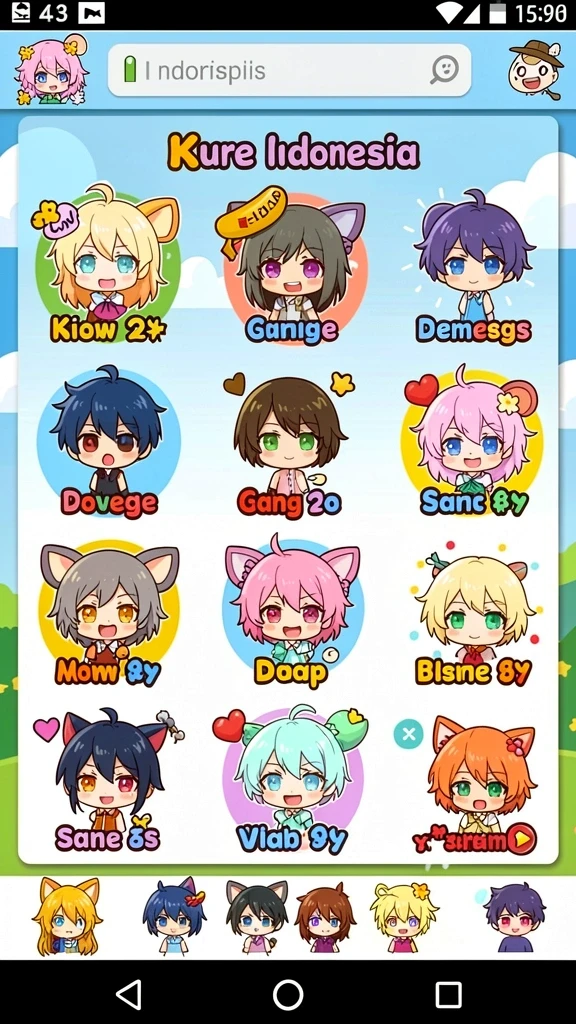The height and width of the screenshot is (1024, 576).
Task: Select the blonde fox-eared avatar in bottom row
Action: [x=68, y=916]
